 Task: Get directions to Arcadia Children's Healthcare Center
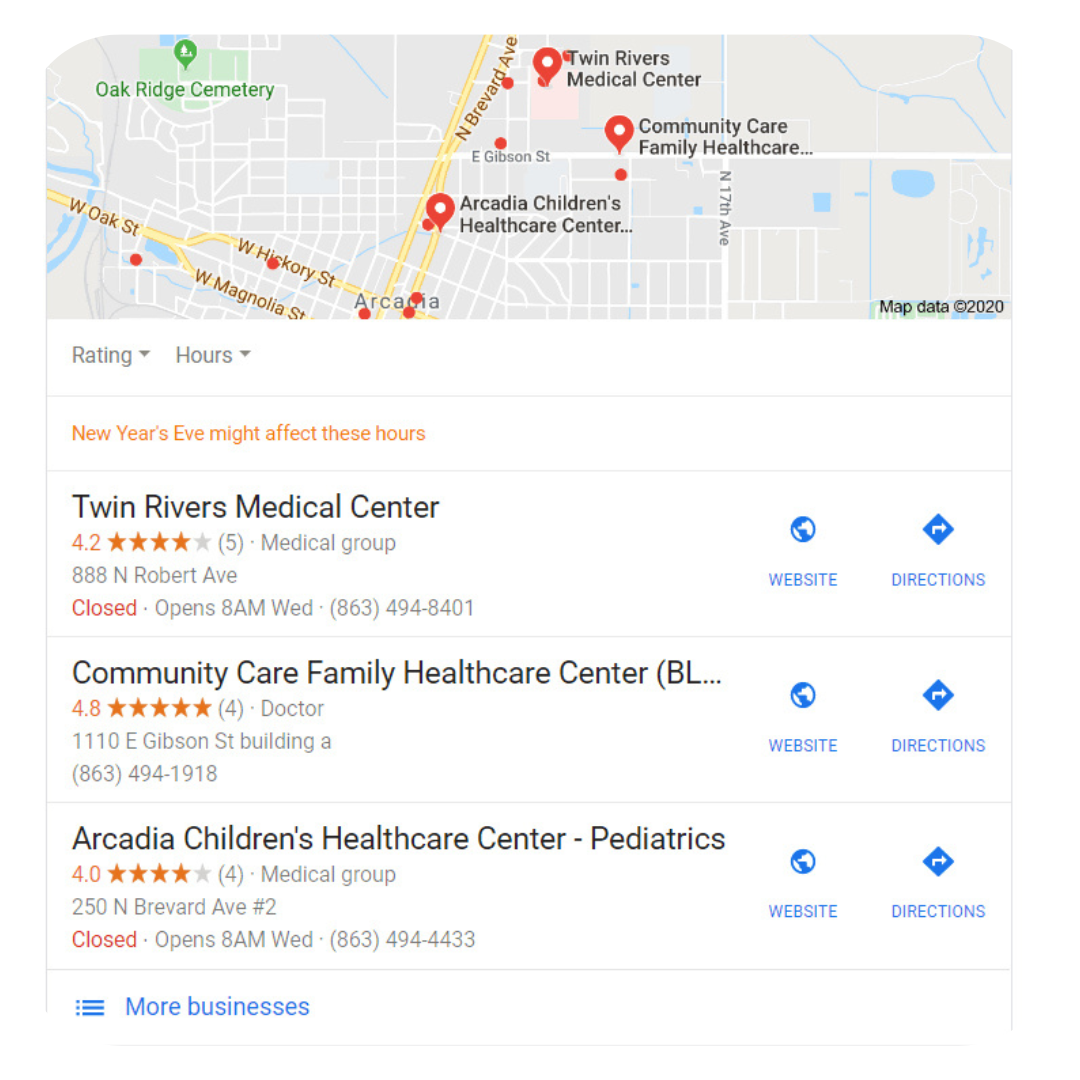pyautogui.click(x=937, y=881)
